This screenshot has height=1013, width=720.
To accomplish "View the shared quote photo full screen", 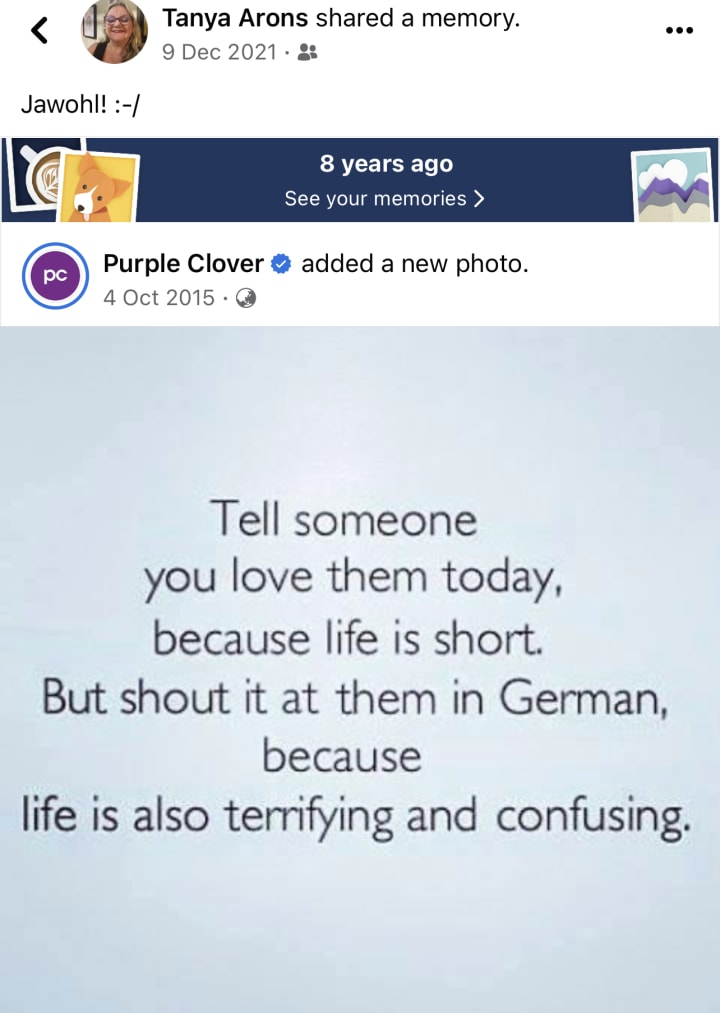I will tap(360, 668).
